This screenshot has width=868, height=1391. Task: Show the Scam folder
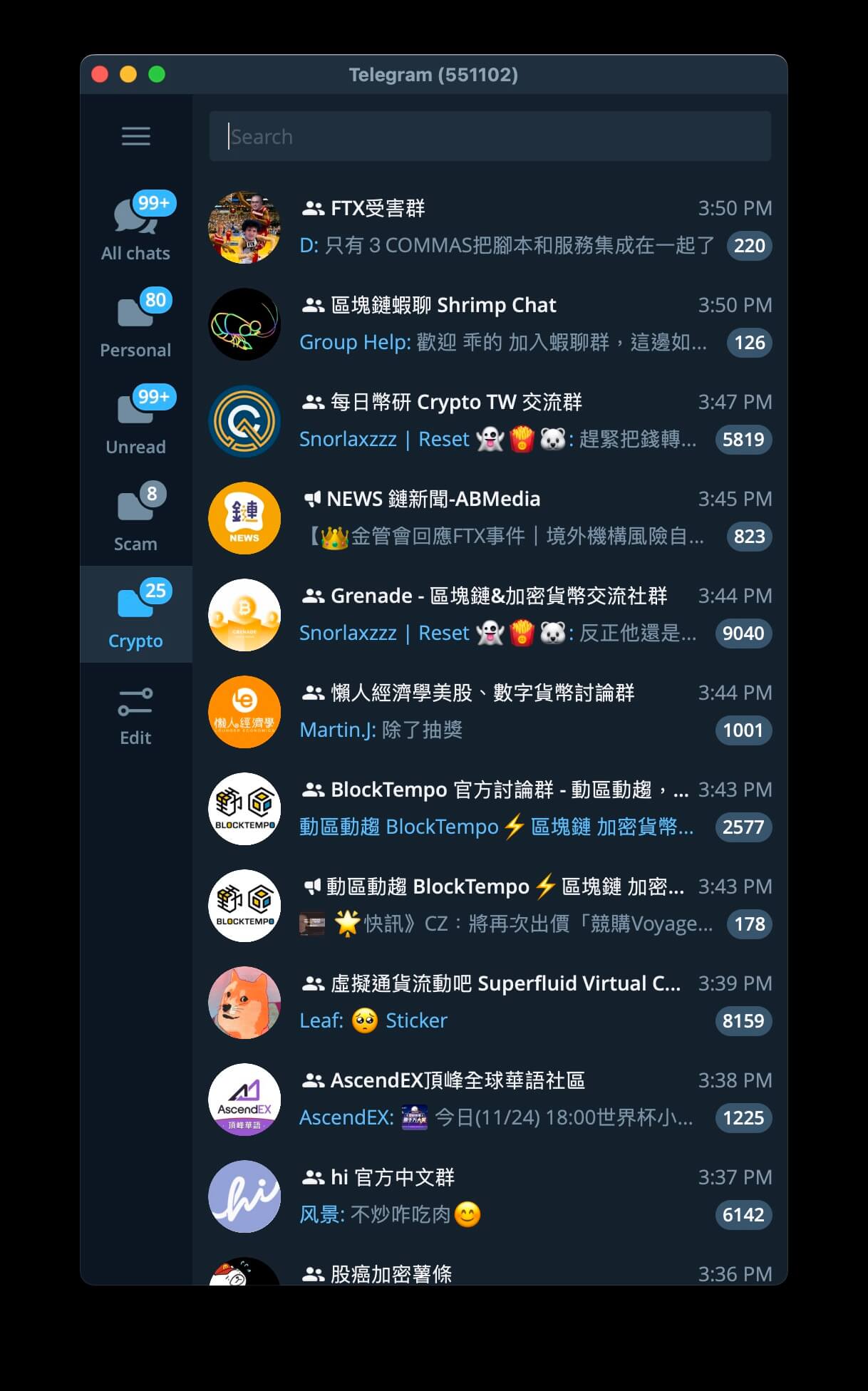point(135,519)
